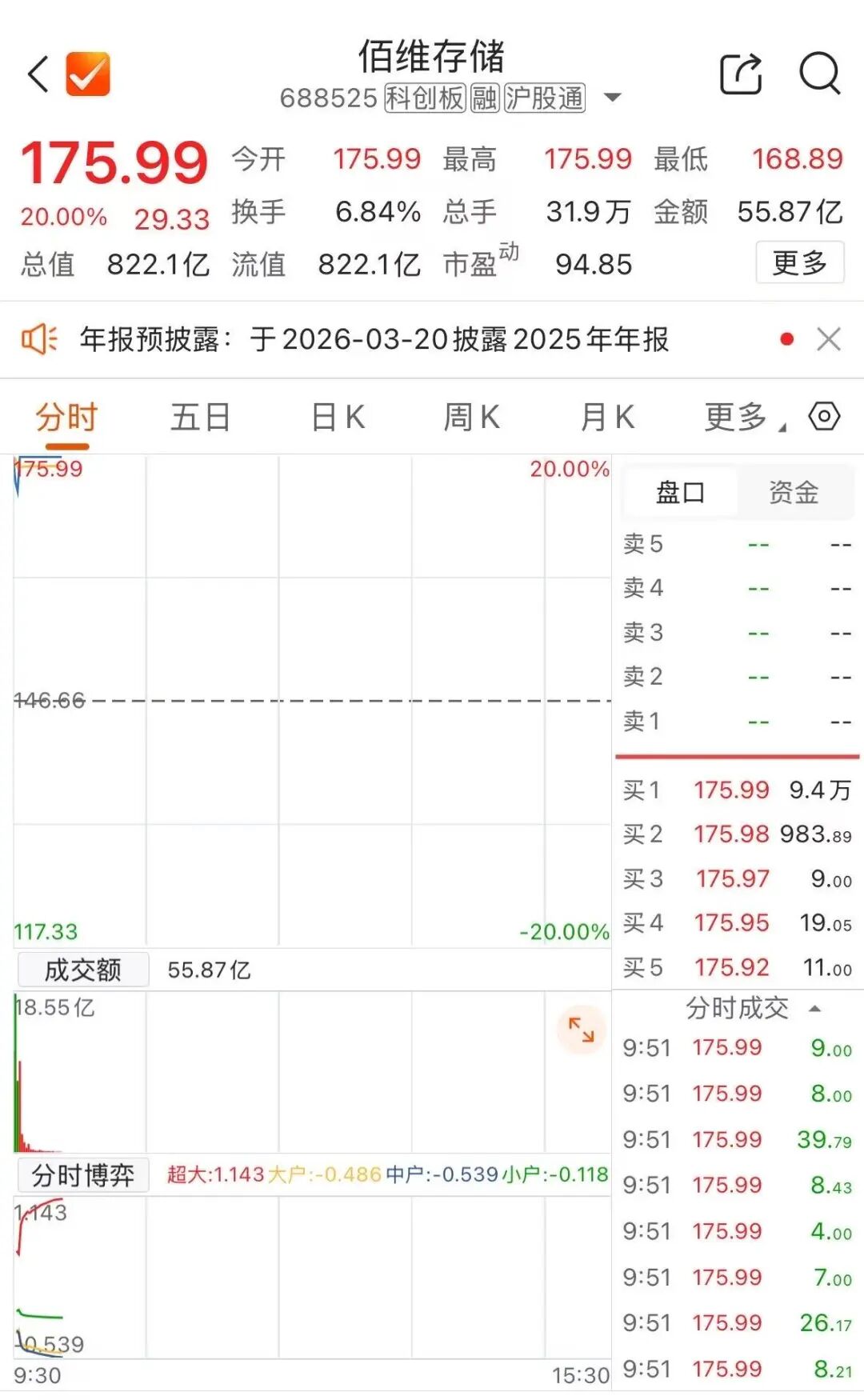Open chart settings hexagon icon
This screenshot has width=864, height=1400.
pyautogui.click(x=824, y=416)
